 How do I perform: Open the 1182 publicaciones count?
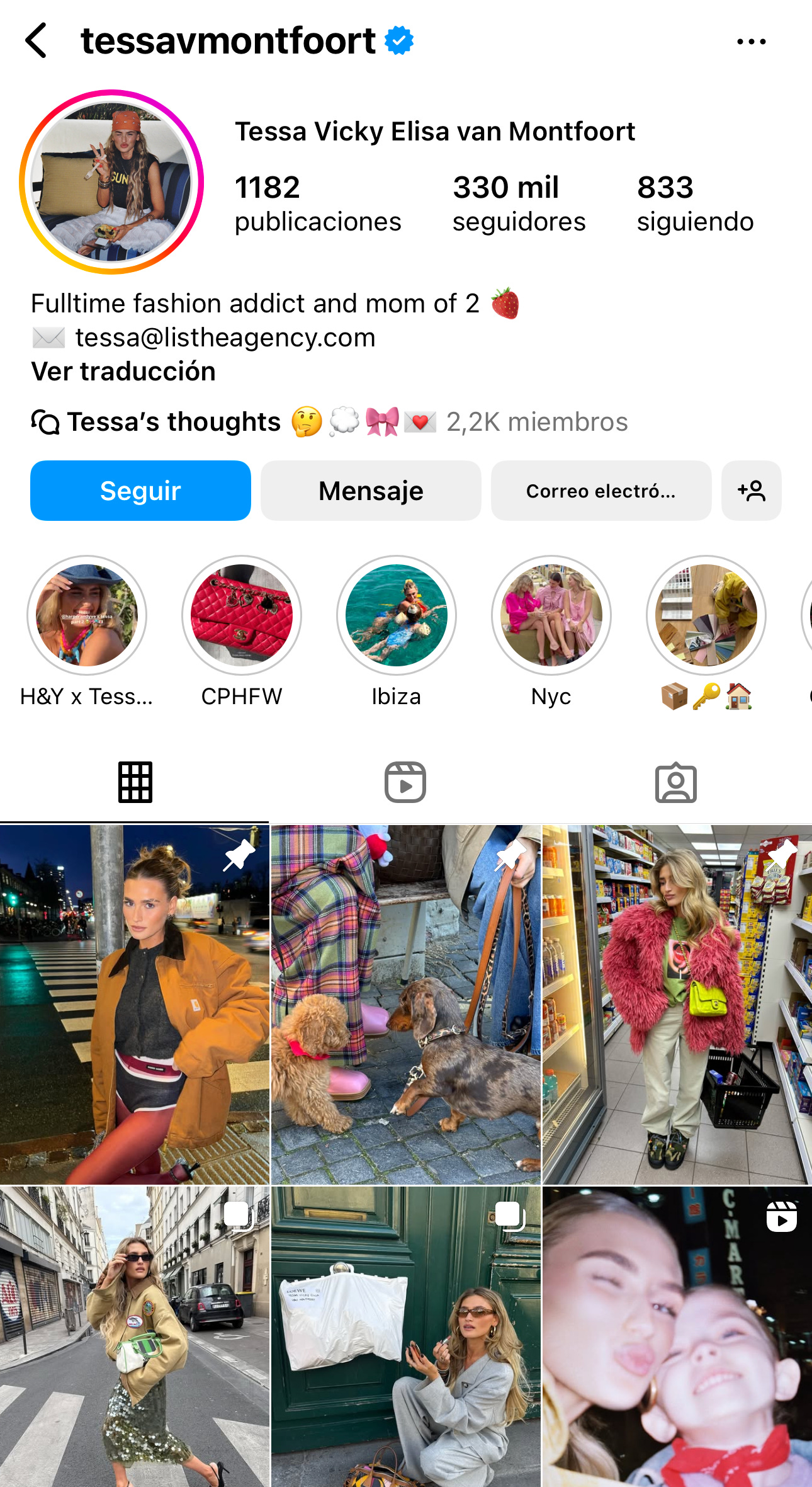(317, 204)
